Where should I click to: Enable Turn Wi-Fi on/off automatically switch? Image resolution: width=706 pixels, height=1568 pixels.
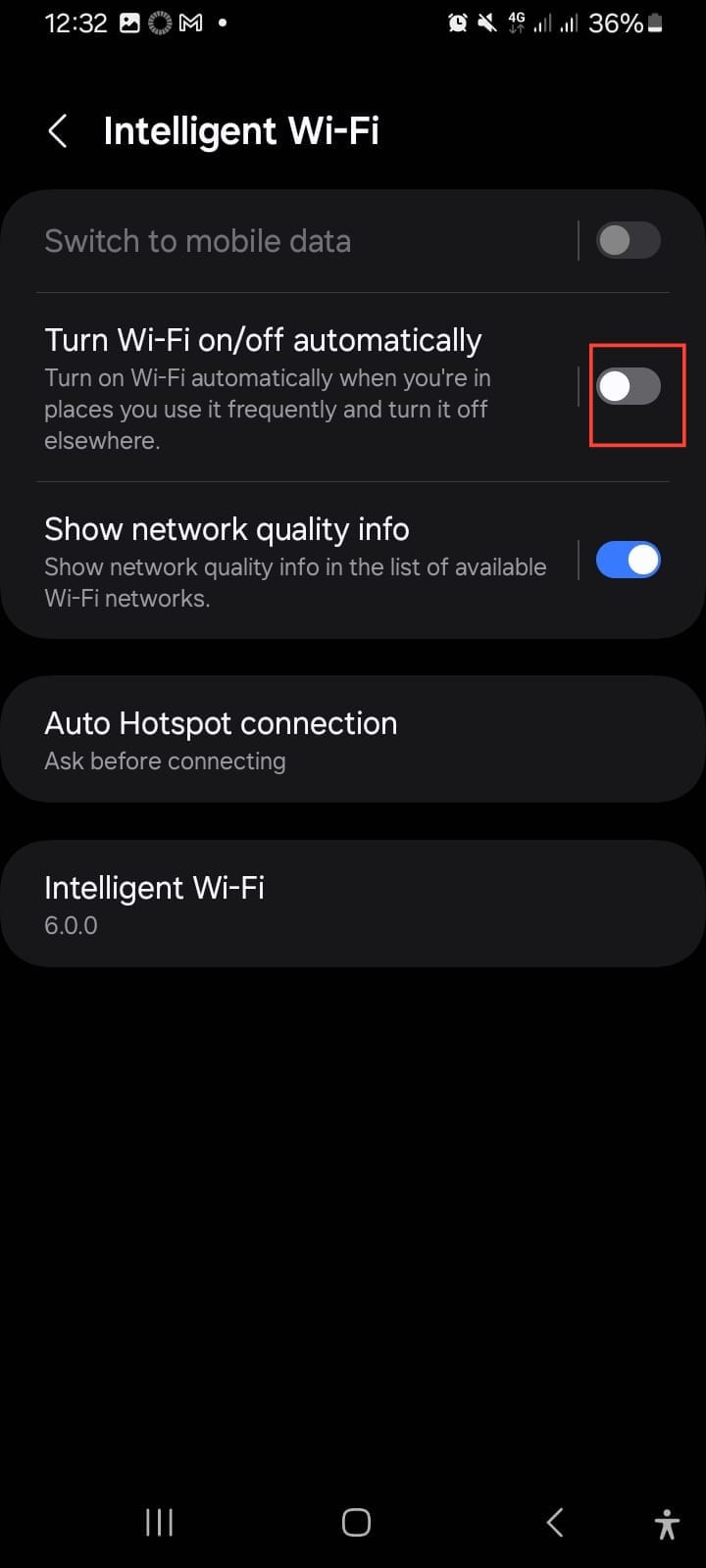629,387
